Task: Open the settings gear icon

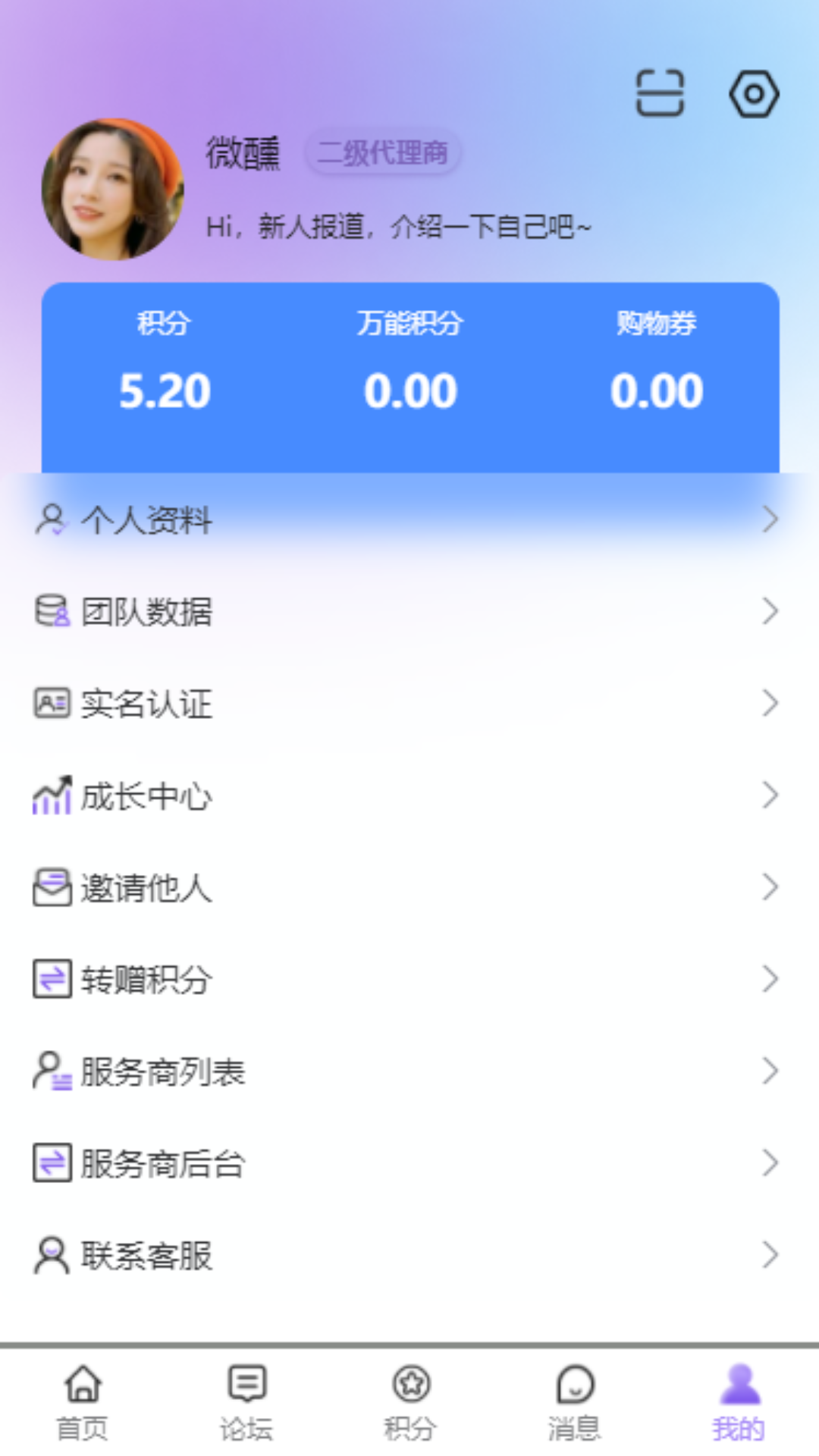Action: (x=753, y=93)
